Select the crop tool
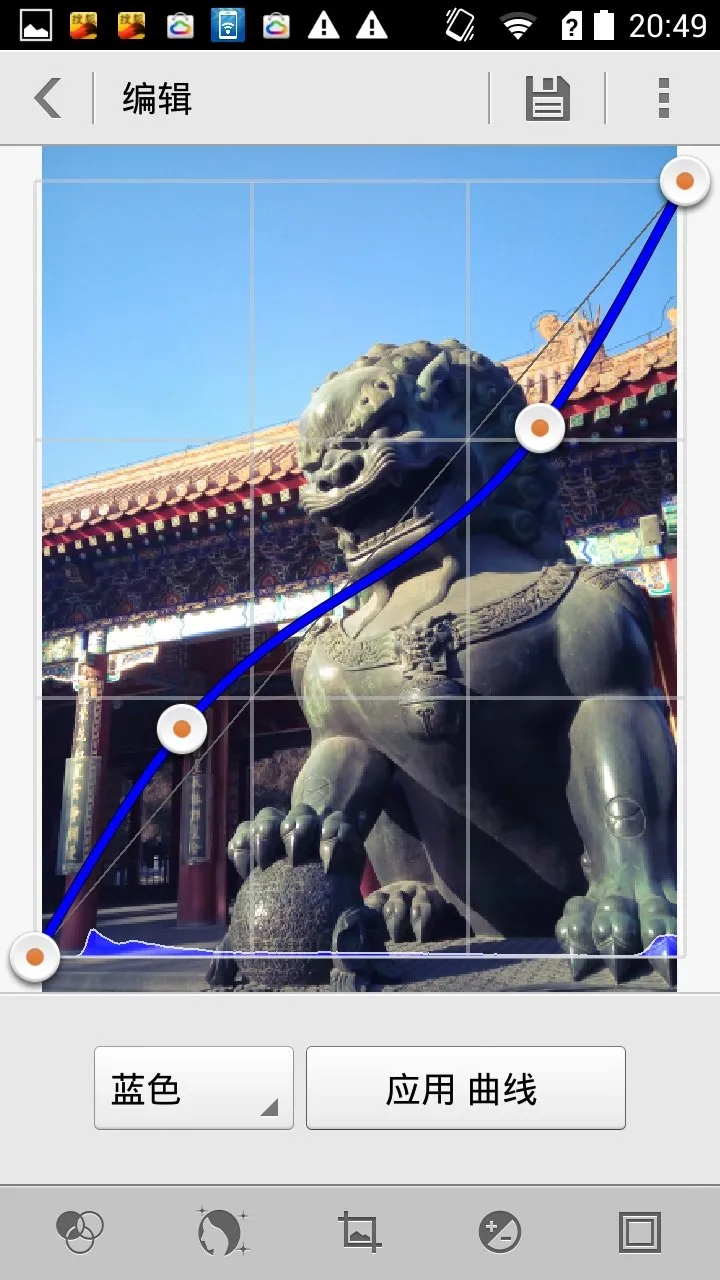Image resolution: width=720 pixels, height=1280 pixels. point(360,1231)
